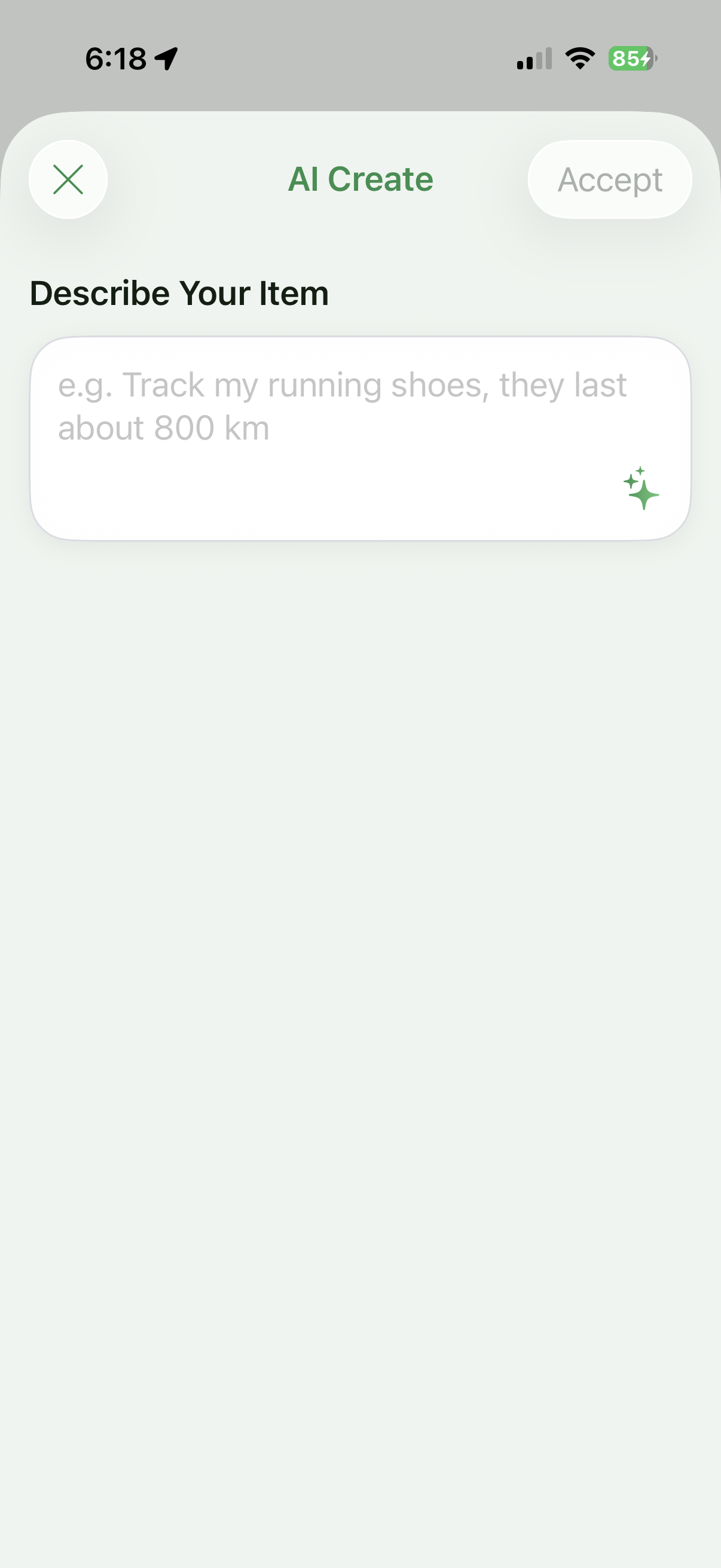The width and height of the screenshot is (721, 1568).
Task: Tap the Accept button
Action: click(x=610, y=179)
